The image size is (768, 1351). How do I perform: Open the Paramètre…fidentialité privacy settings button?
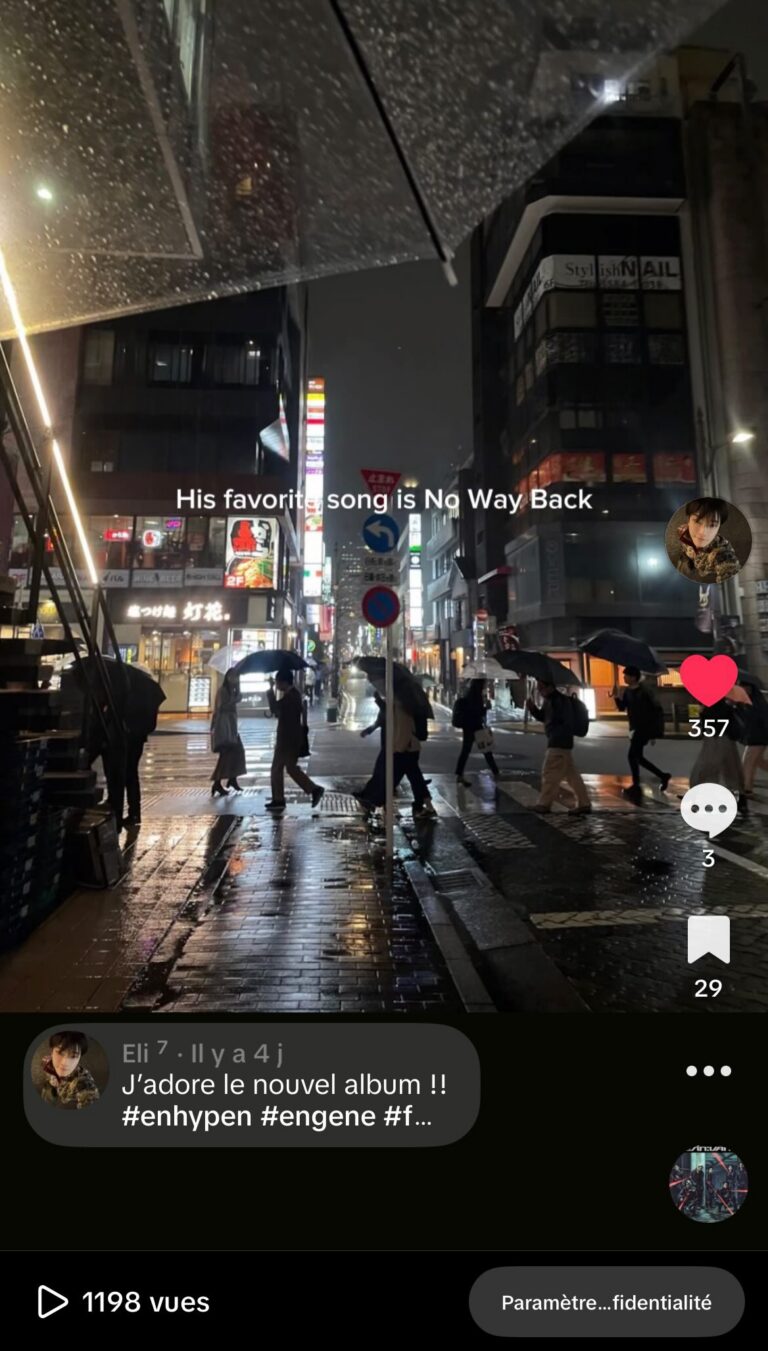click(x=606, y=1302)
